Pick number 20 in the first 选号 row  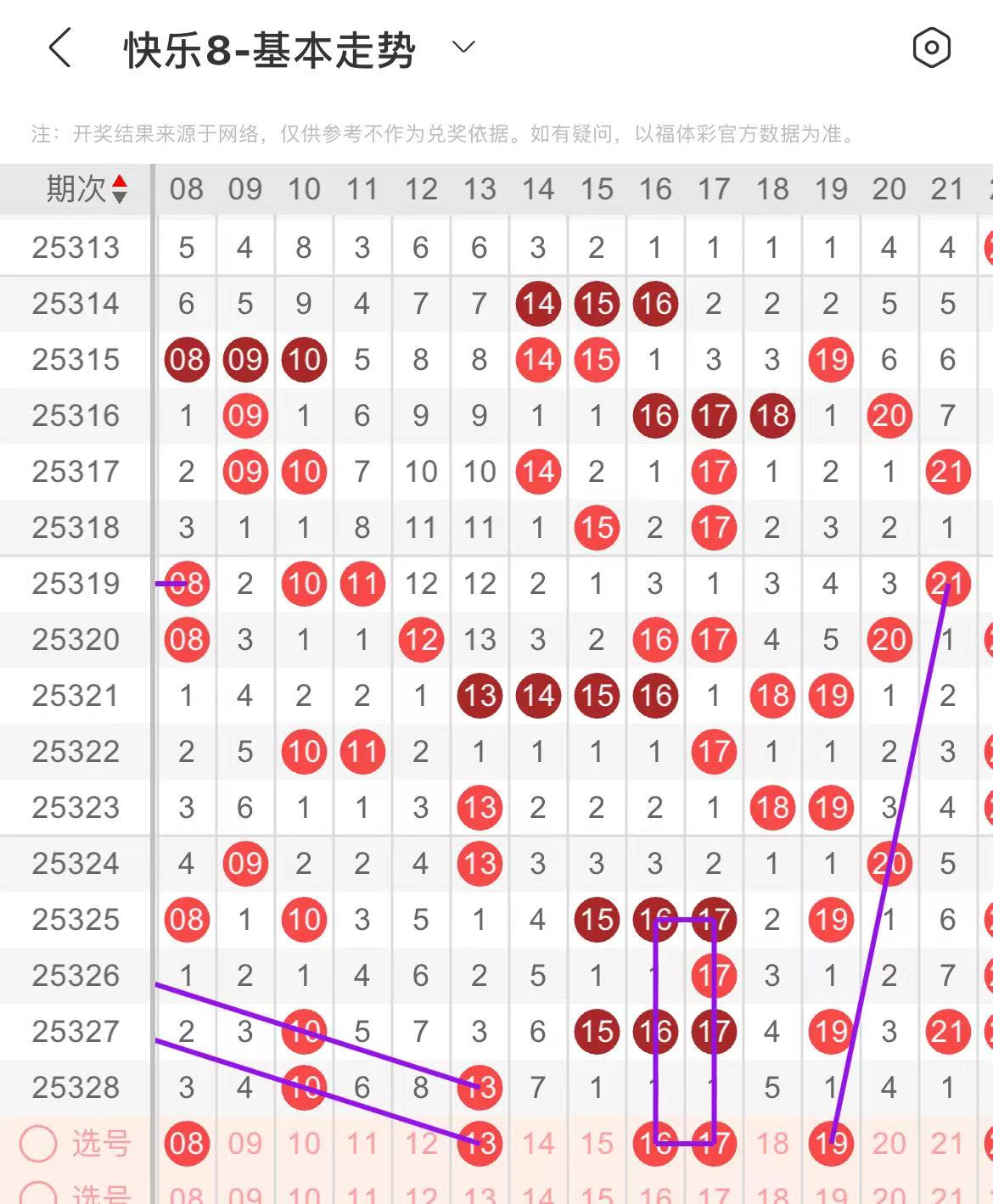(889, 1144)
